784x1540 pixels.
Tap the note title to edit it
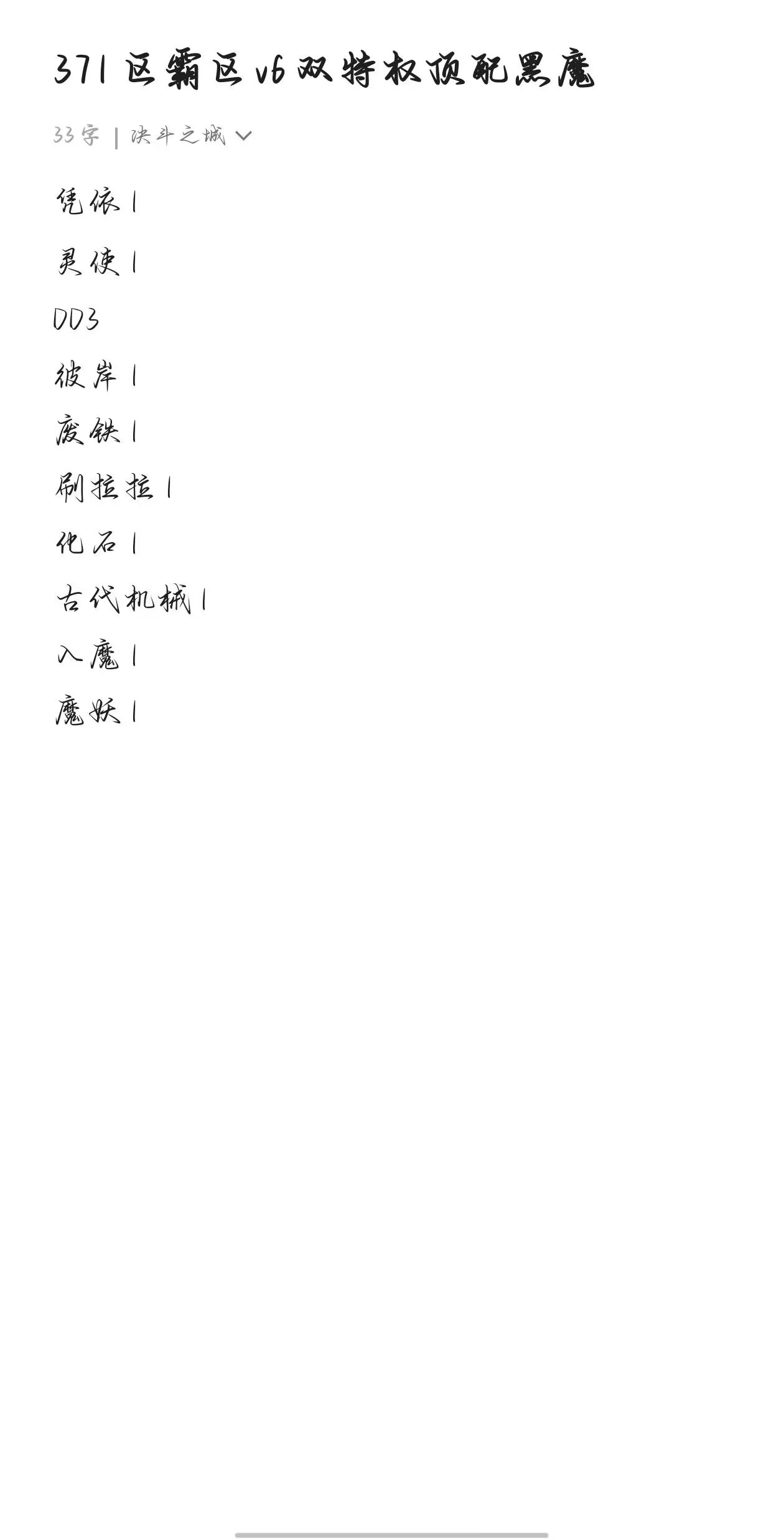click(324, 71)
